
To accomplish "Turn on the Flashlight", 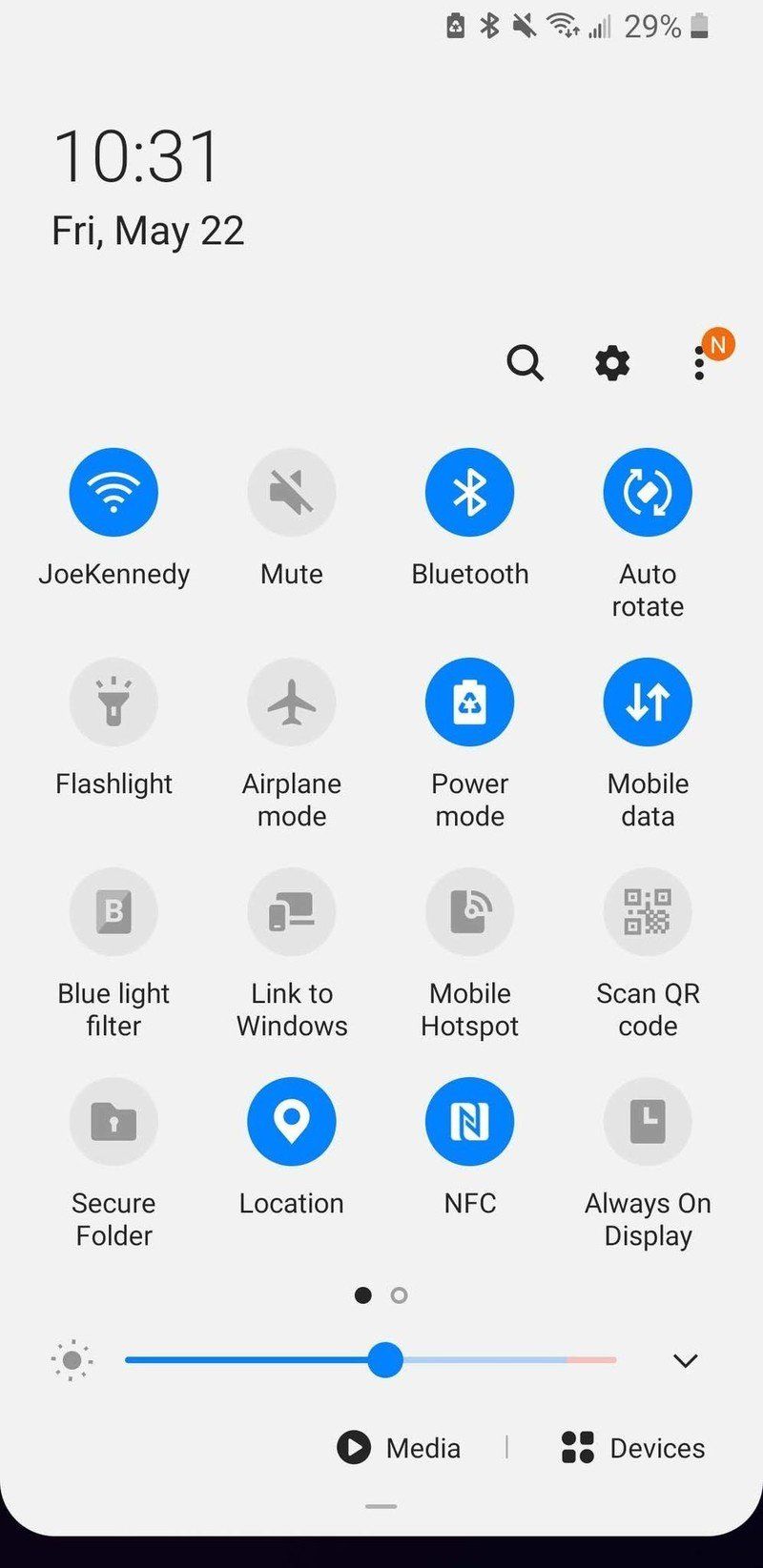I will coord(113,702).
